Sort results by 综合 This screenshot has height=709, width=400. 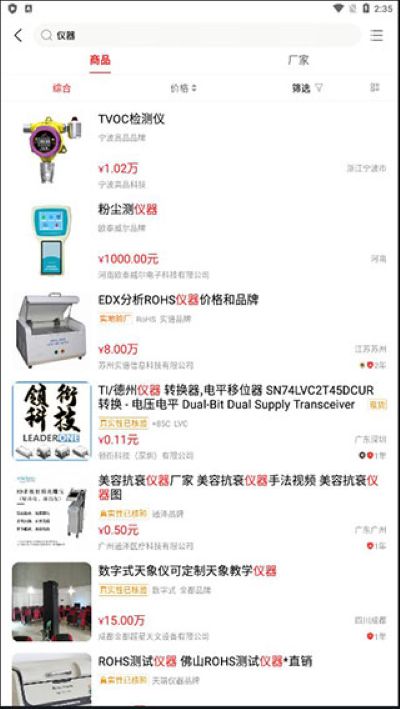pos(62,88)
